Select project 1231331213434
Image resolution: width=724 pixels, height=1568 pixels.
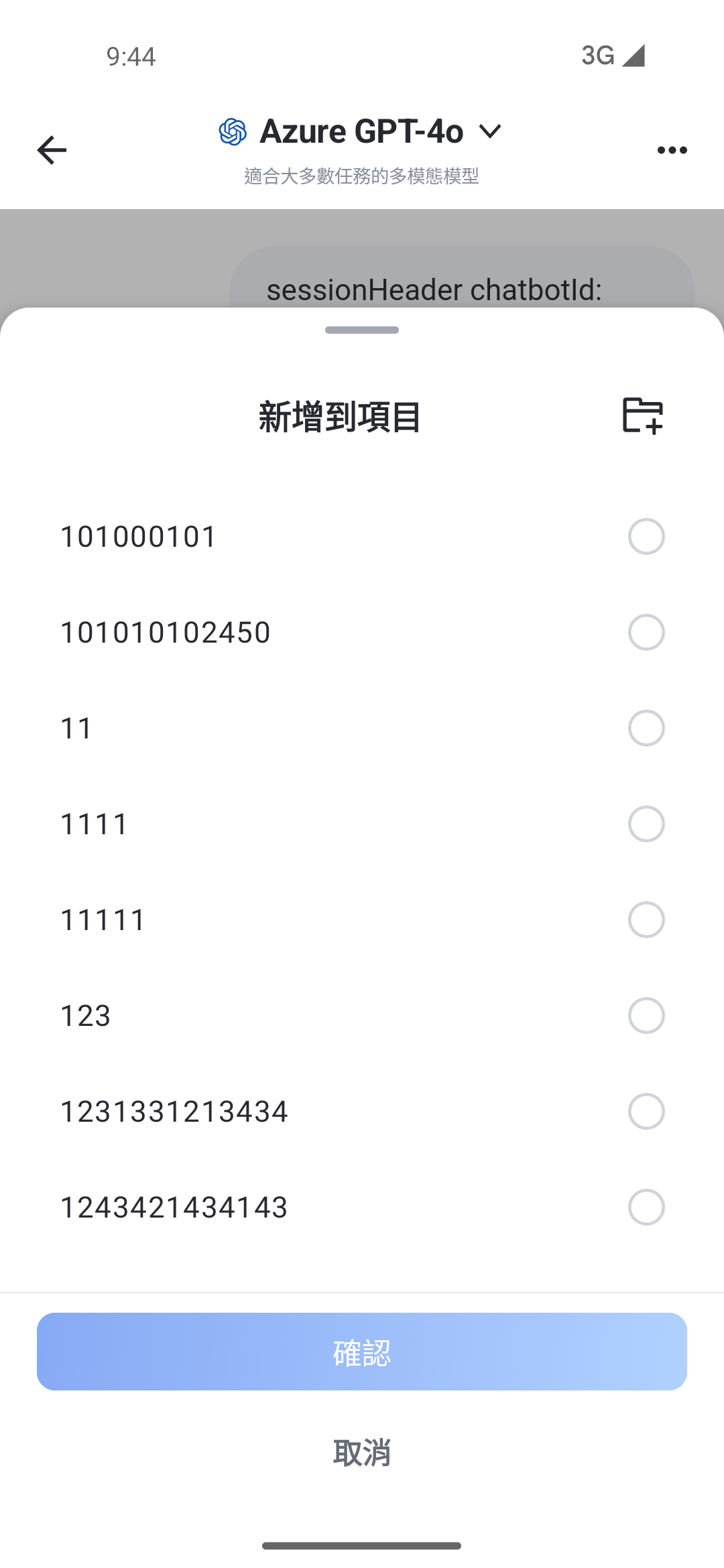click(646, 1112)
